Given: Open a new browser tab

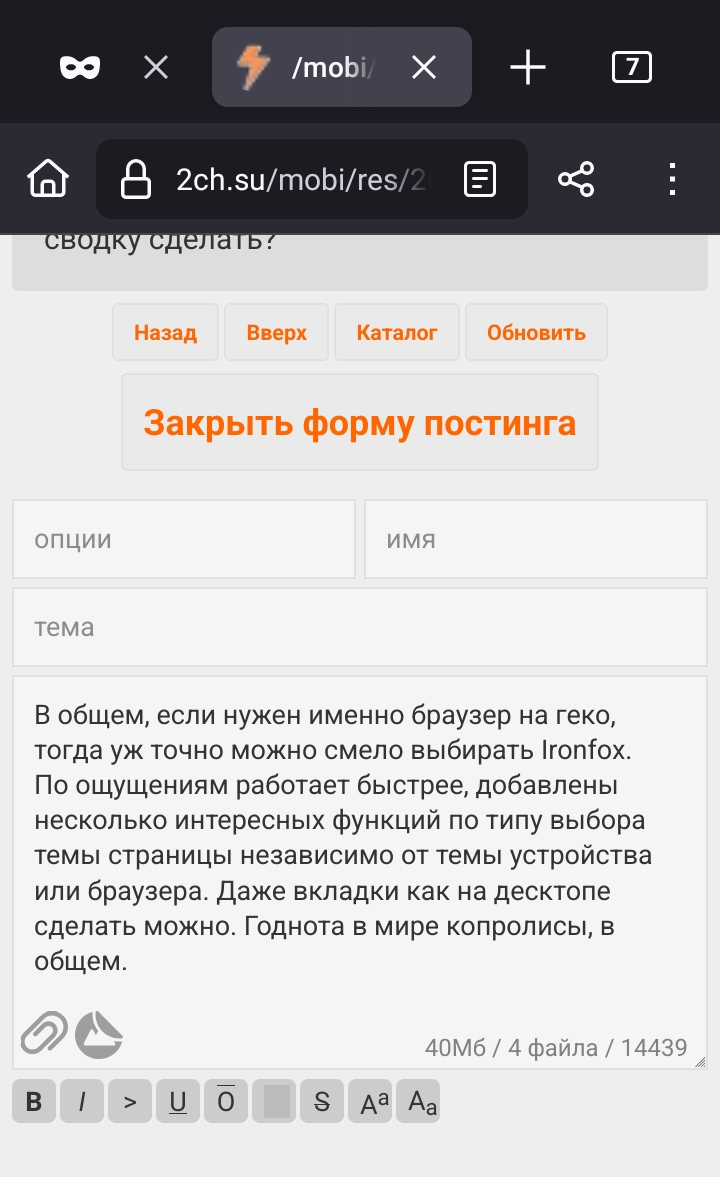Looking at the screenshot, I should [x=528, y=68].
